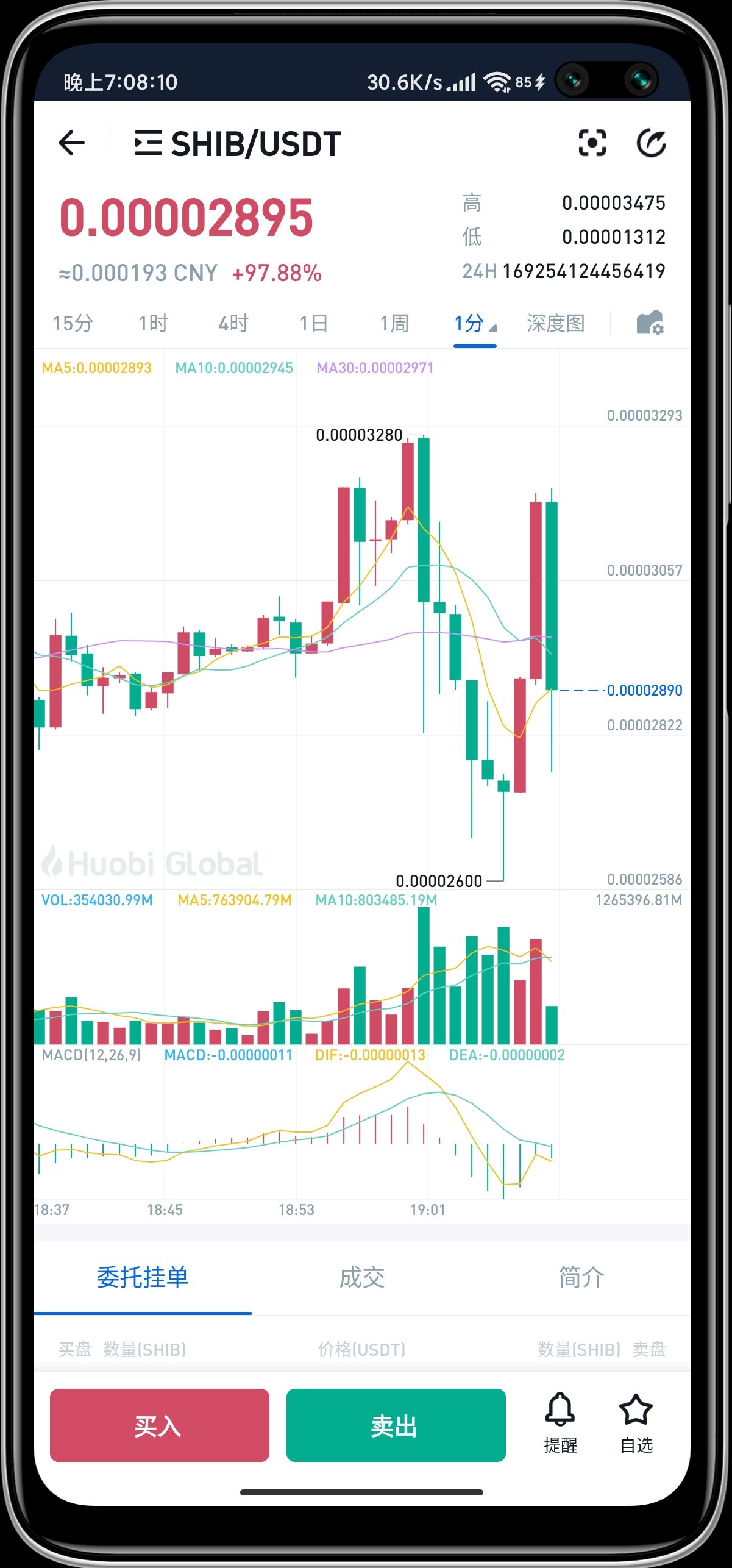Viewport: 732px width, 1568px height.
Task: Tap the refresh chart icon
Action: (x=651, y=143)
